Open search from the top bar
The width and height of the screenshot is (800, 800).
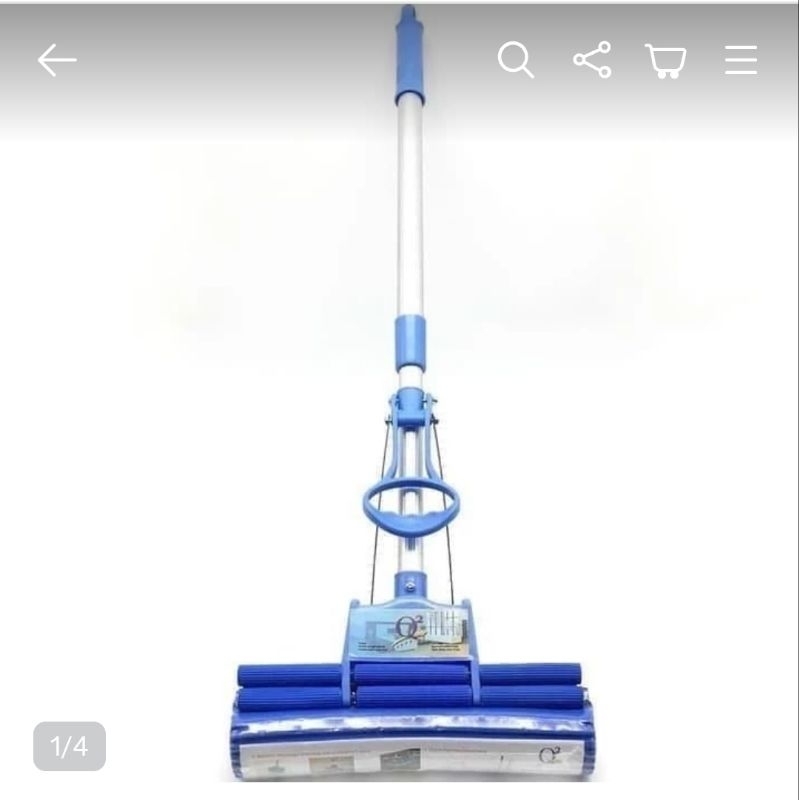click(515, 60)
